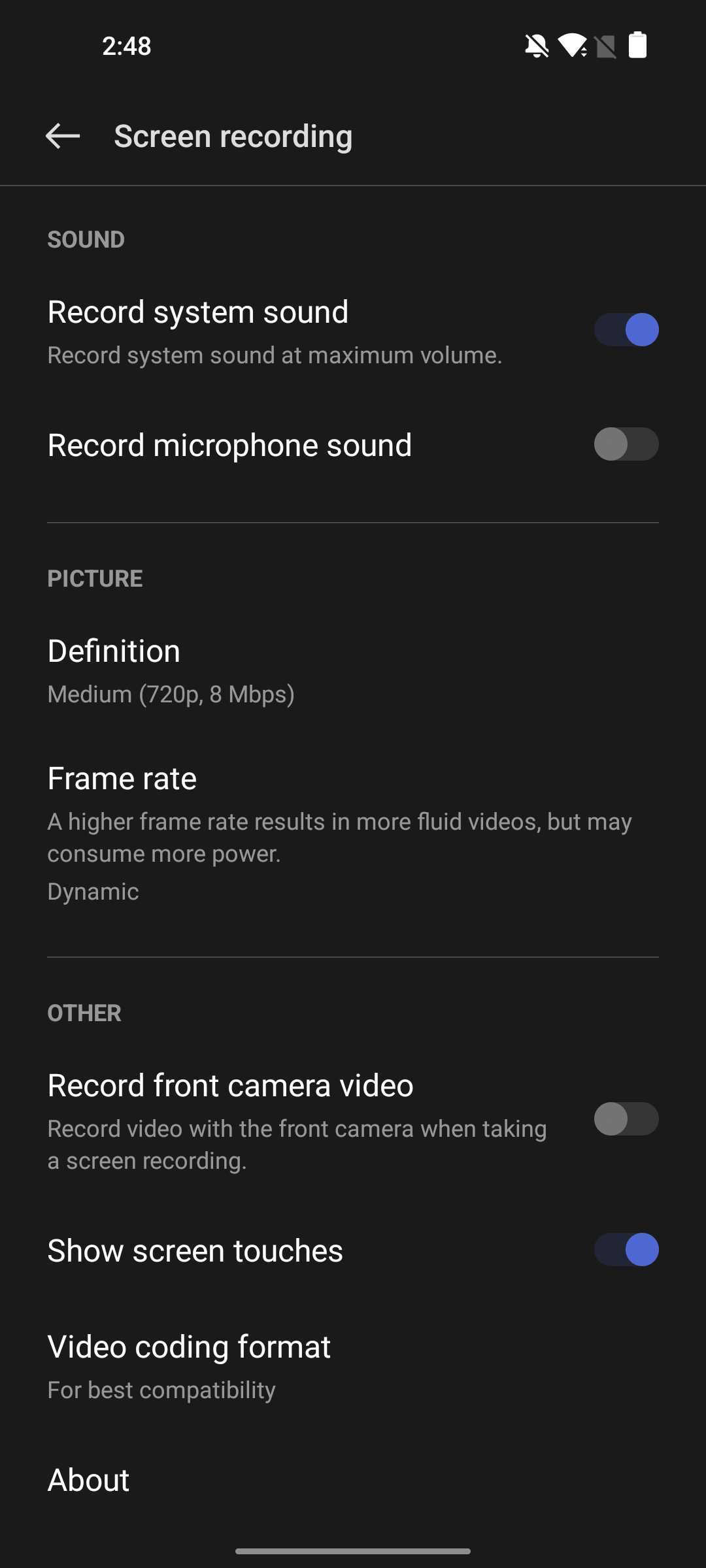This screenshot has height=1568, width=706.
Task: Tap the Screen recording title
Action: (233, 137)
